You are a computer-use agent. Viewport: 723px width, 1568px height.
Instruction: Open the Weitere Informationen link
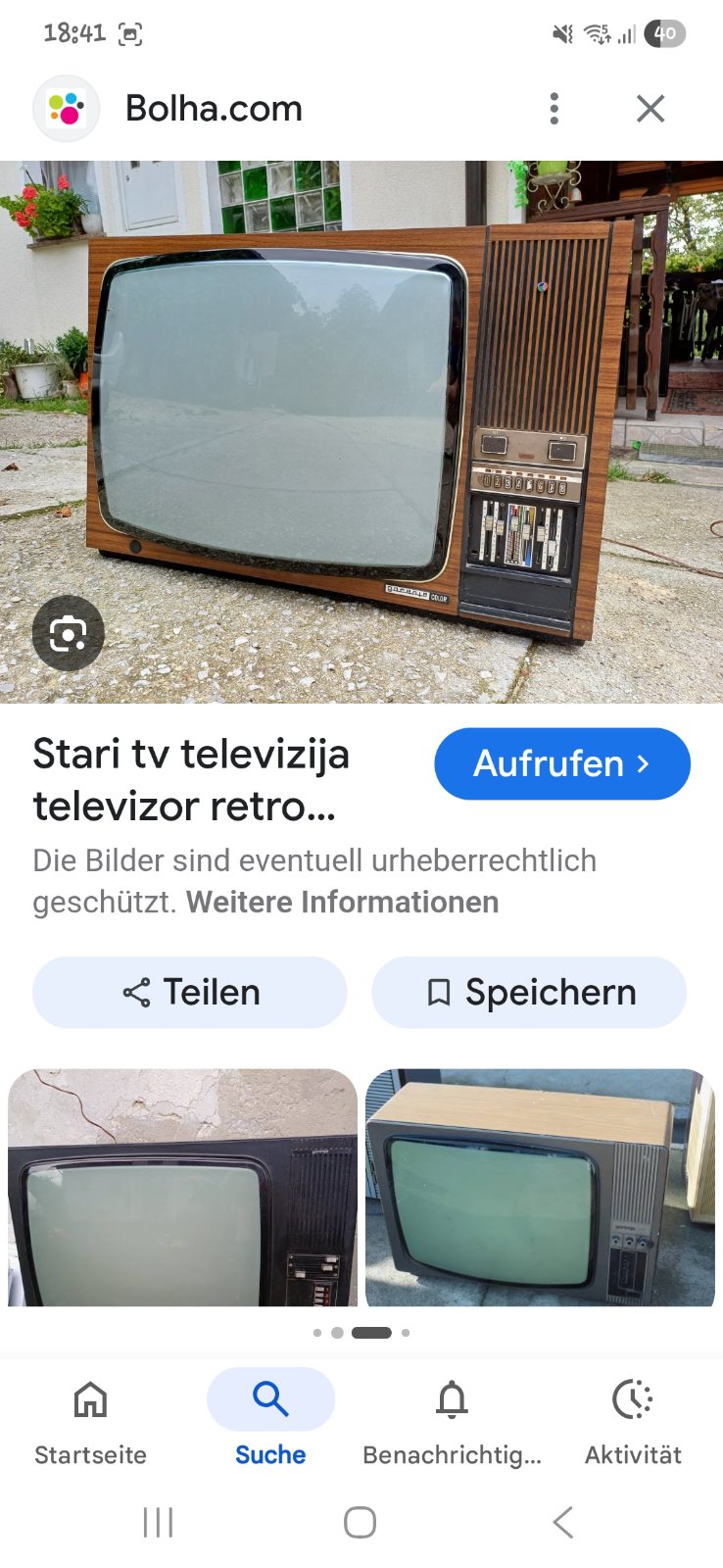click(342, 902)
